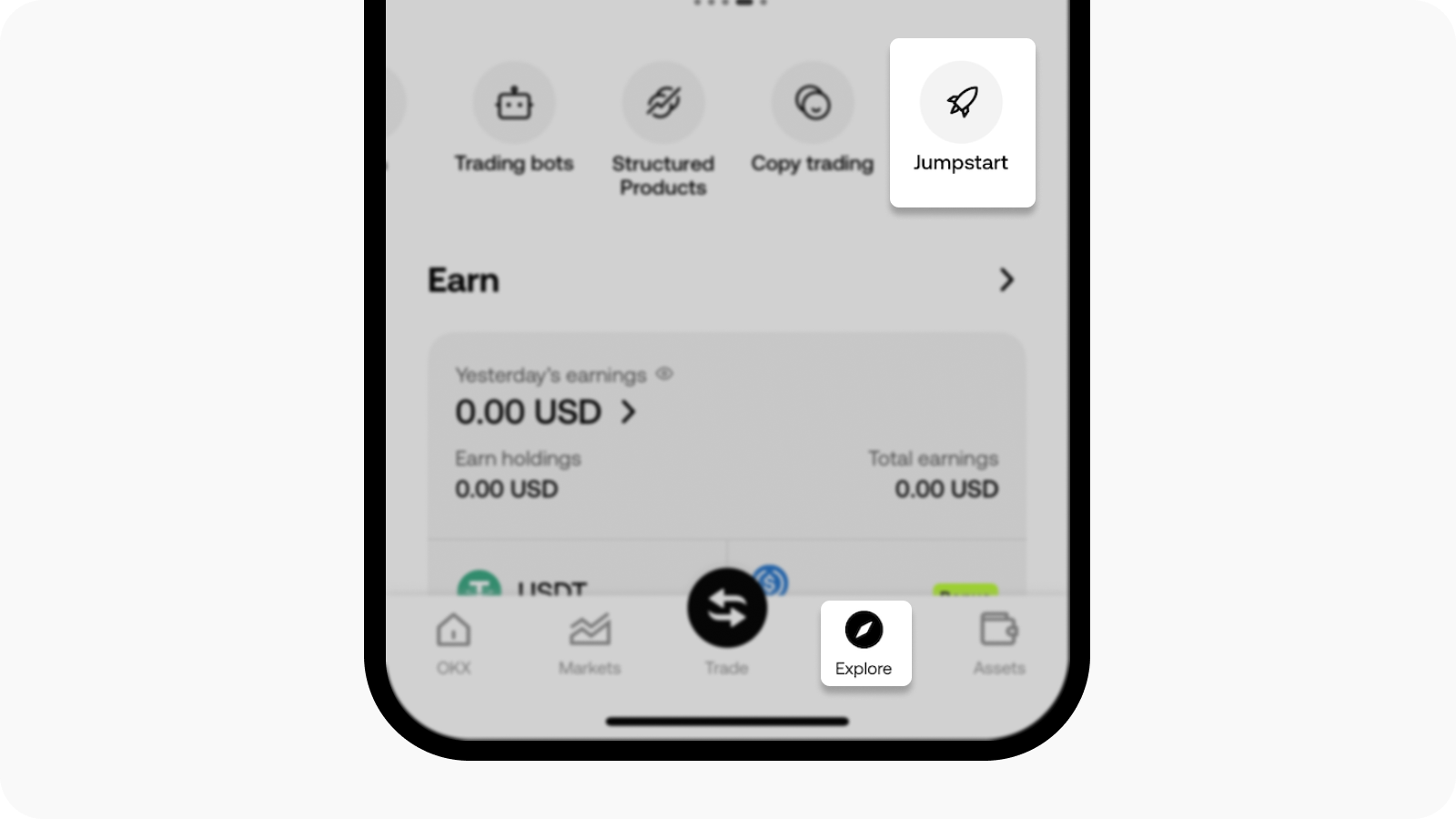Open Structured Products
This screenshot has height=819, width=1456.
(662, 127)
